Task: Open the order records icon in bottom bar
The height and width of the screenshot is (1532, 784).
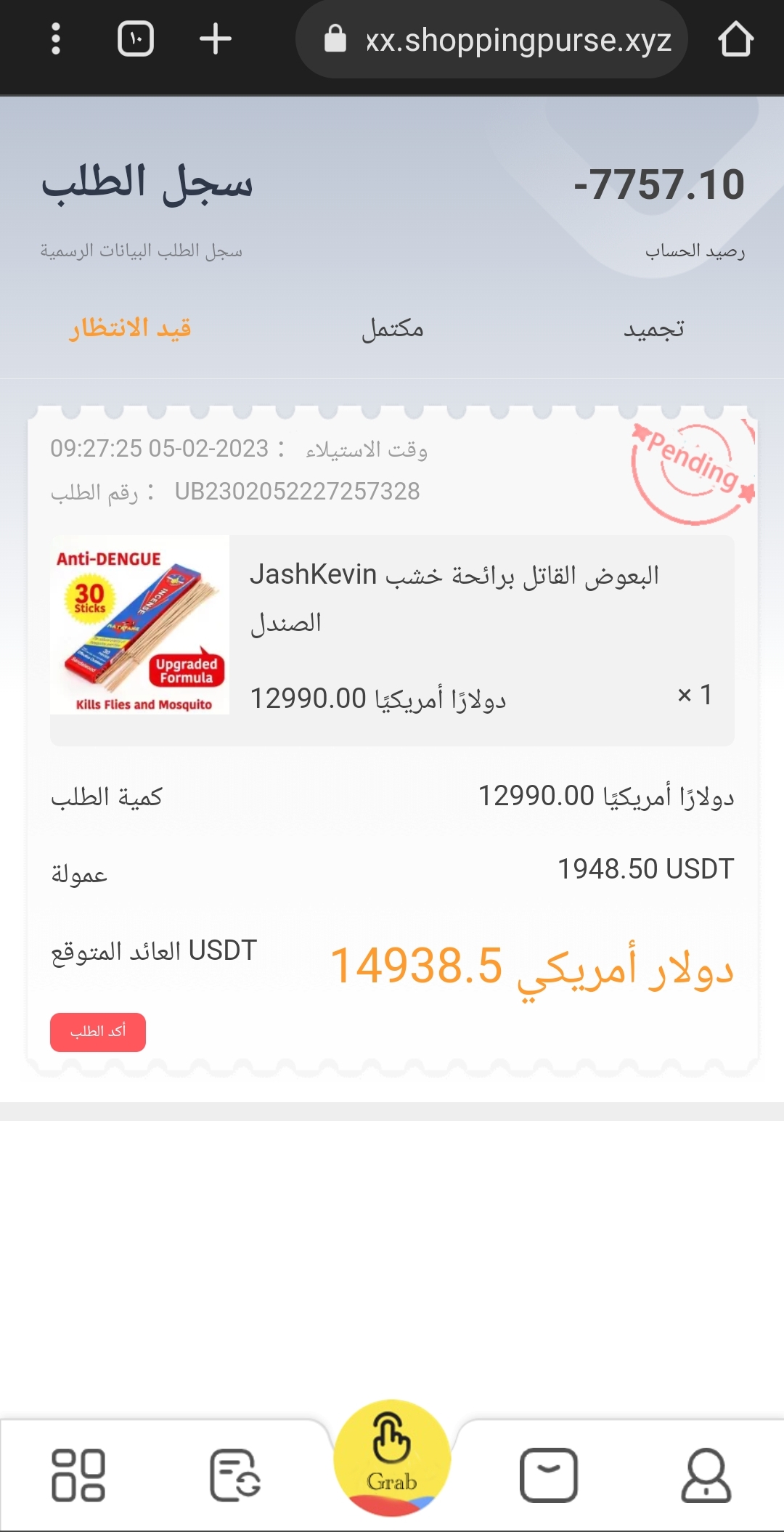Action: (x=235, y=1475)
